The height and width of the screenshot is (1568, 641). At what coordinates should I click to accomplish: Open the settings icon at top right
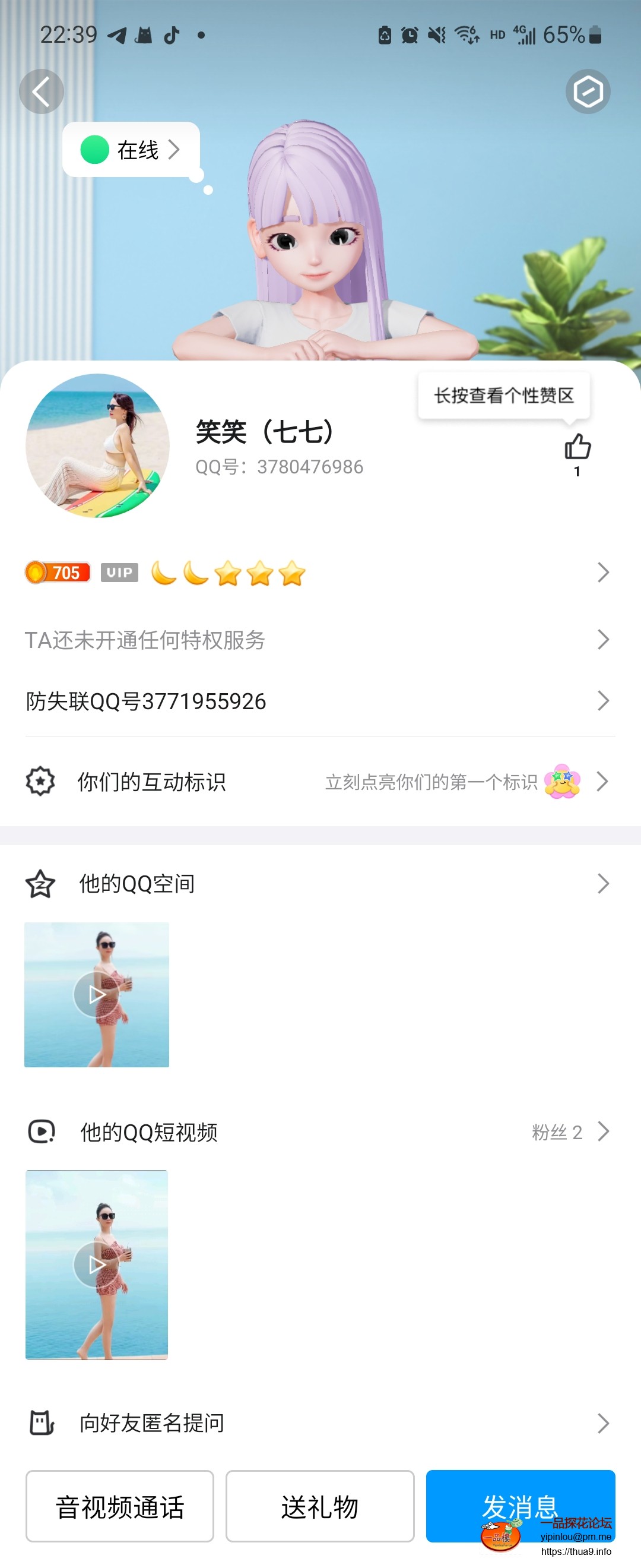coord(588,91)
